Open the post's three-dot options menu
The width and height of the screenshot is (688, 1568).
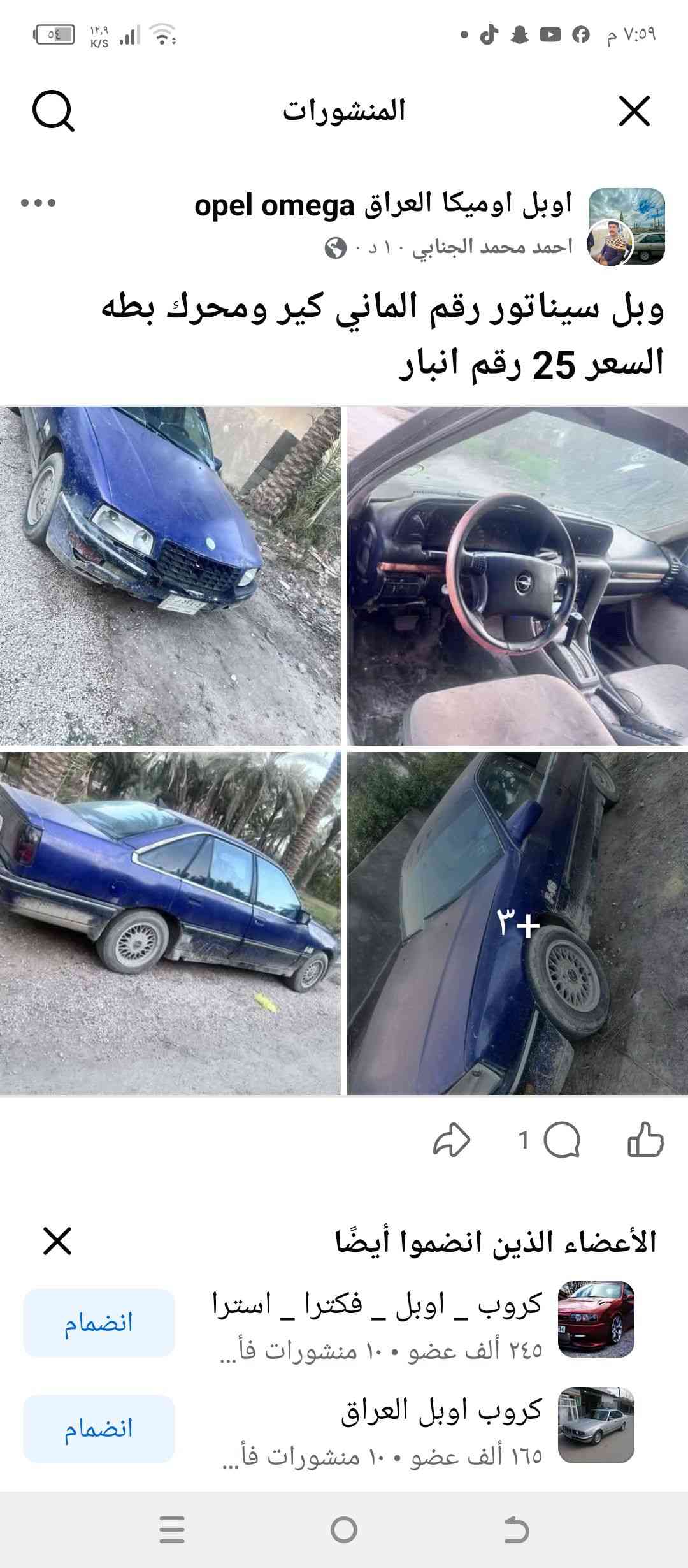pyautogui.click(x=38, y=203)
